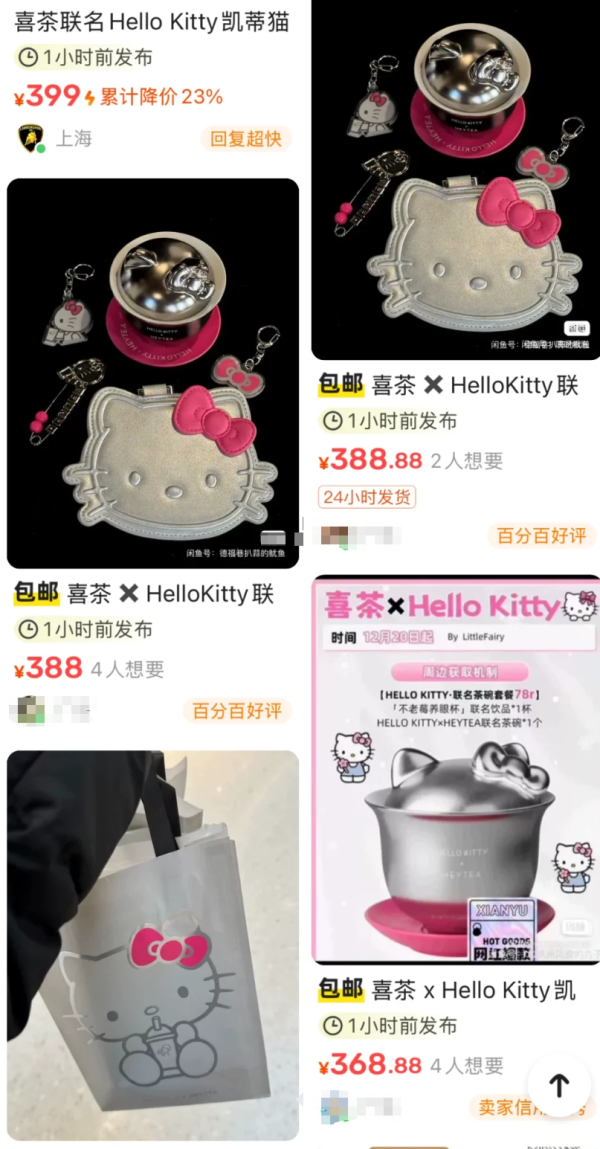Open the ¥368.88 喜茶 x Hello Kitty listing
Image resolution: width=600 pixels, height=1149 pixels.
point(455,768)
